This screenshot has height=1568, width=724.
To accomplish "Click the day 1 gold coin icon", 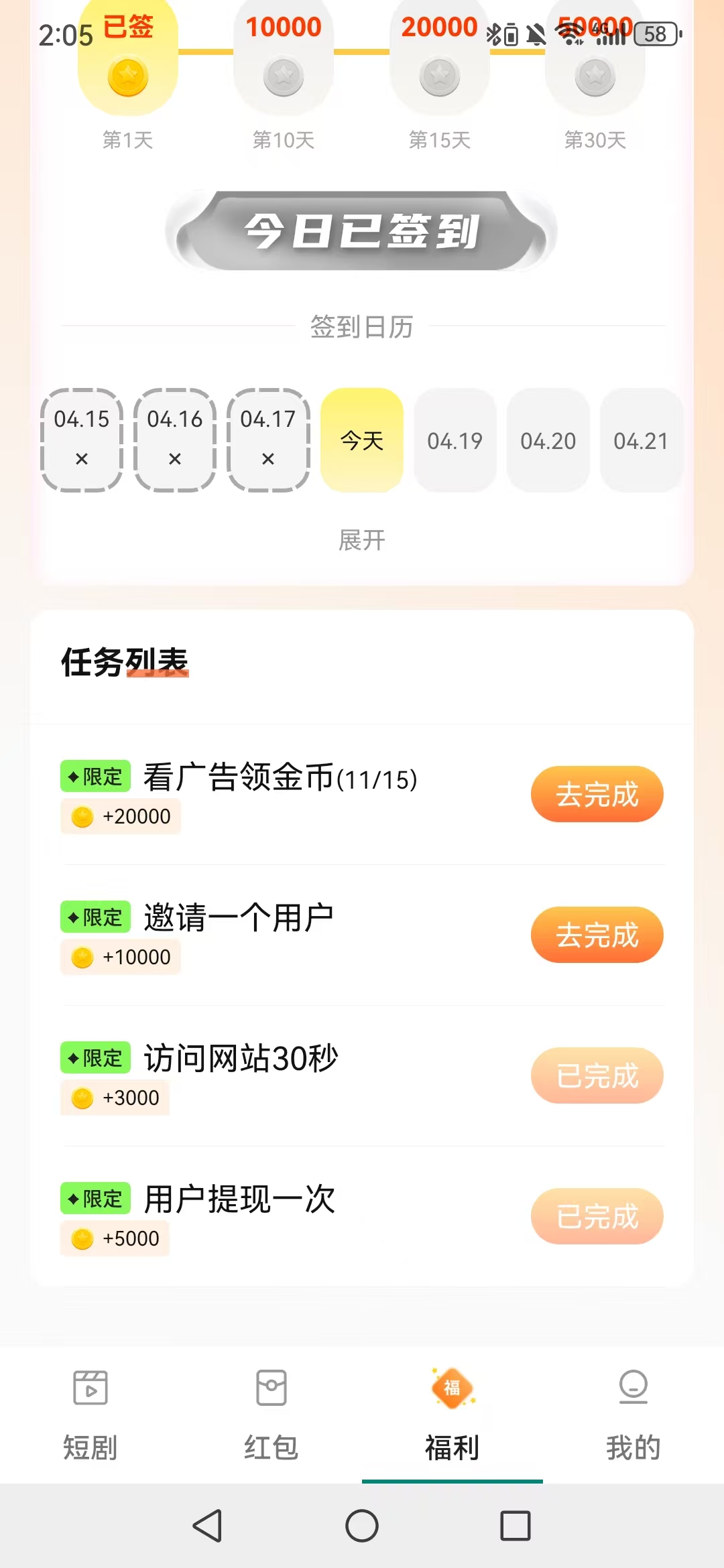I will tap(128, 77).
